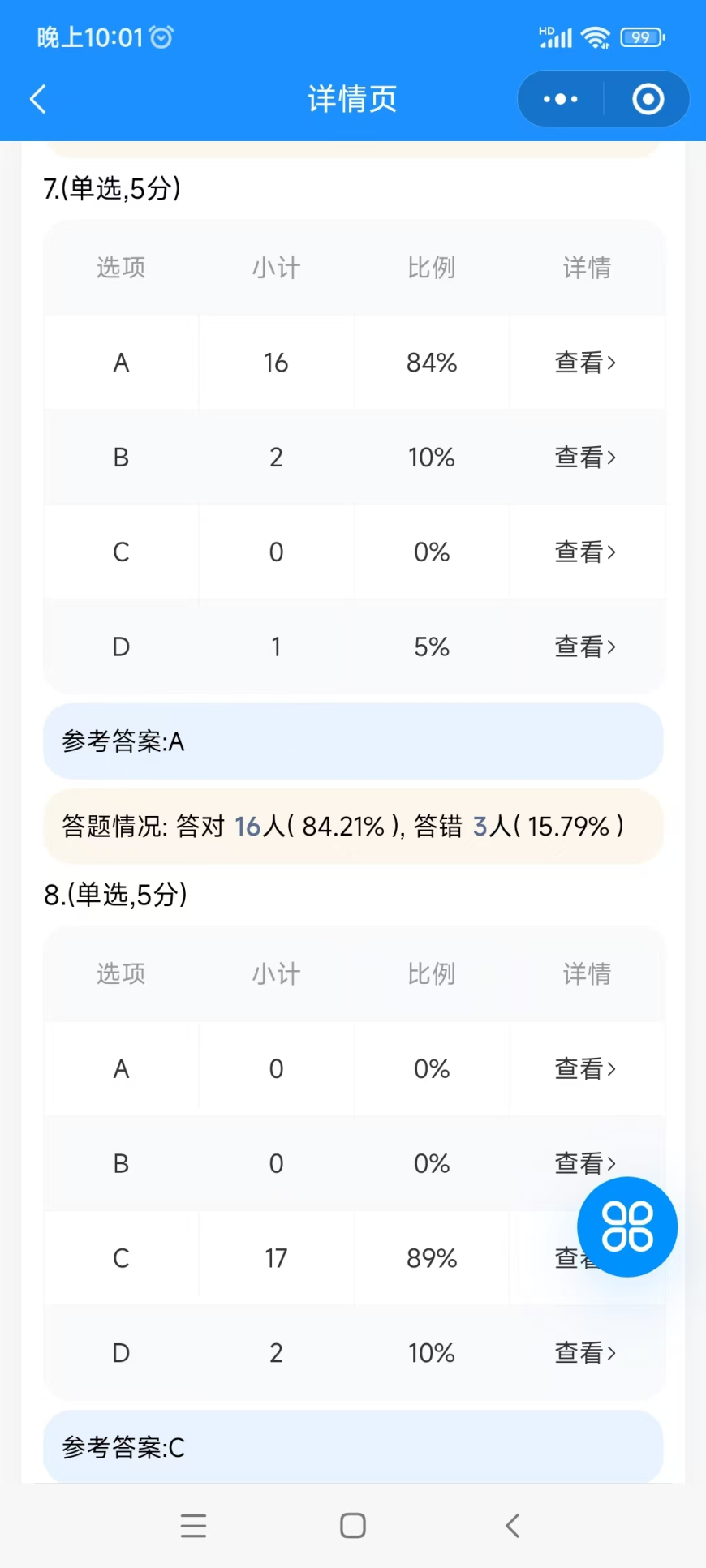Open the floating blue quick-menu button
The width and height of the screenshot is (706, 1568).
pos(627,1226)
